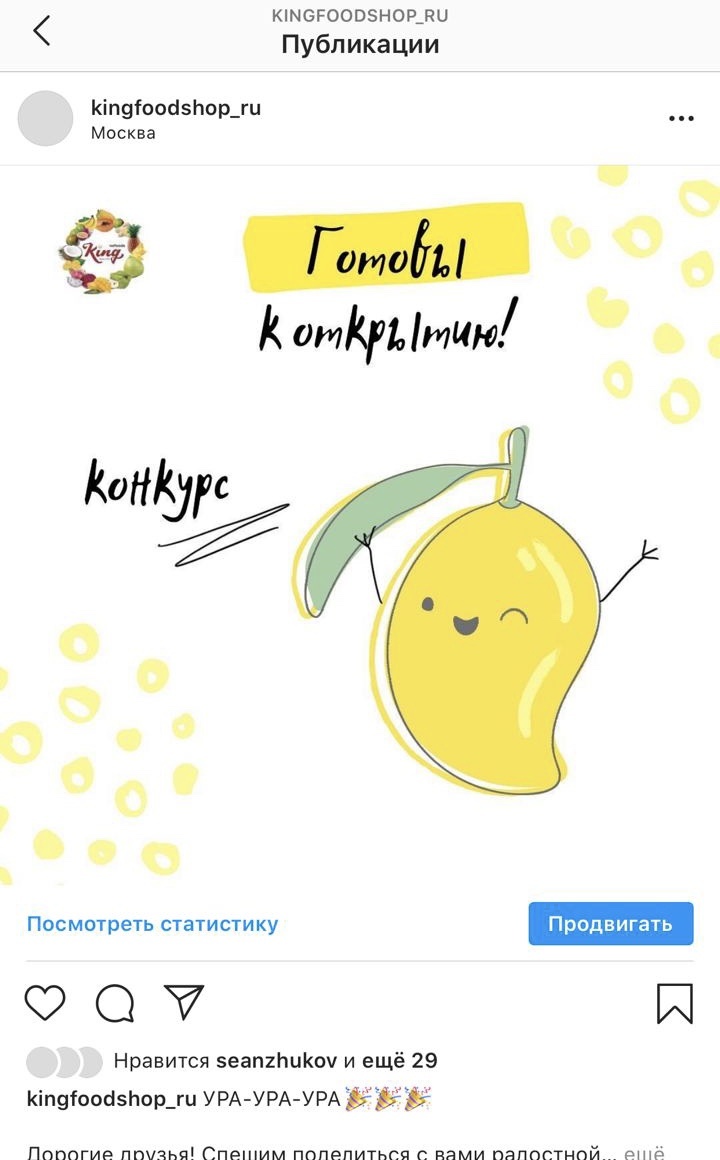720x1160 pixels.
Task: Tap Посмотреть статистику link
Action: coord(152,923)
